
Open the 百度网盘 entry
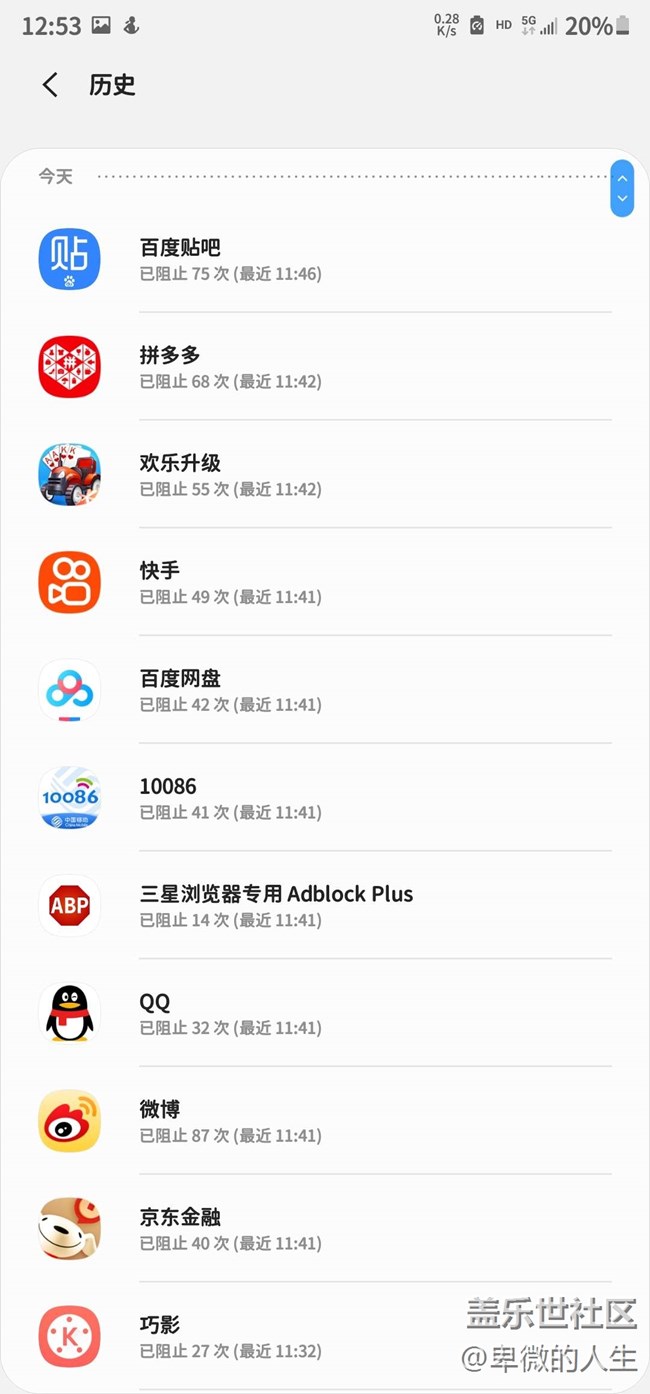coord(325,690)
